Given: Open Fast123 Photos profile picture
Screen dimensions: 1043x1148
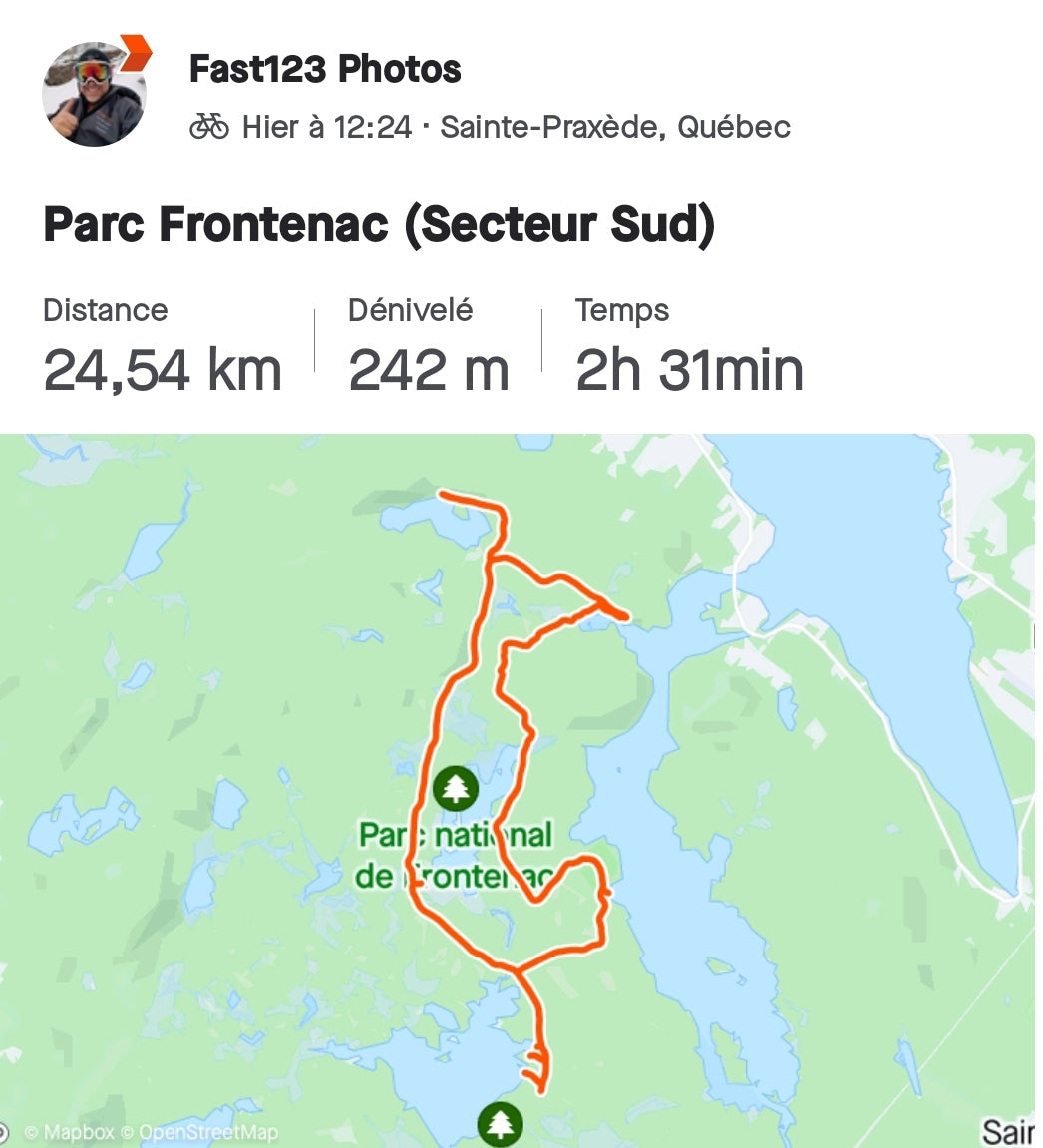Looking at the screenshot, I should tap(93, 95).
